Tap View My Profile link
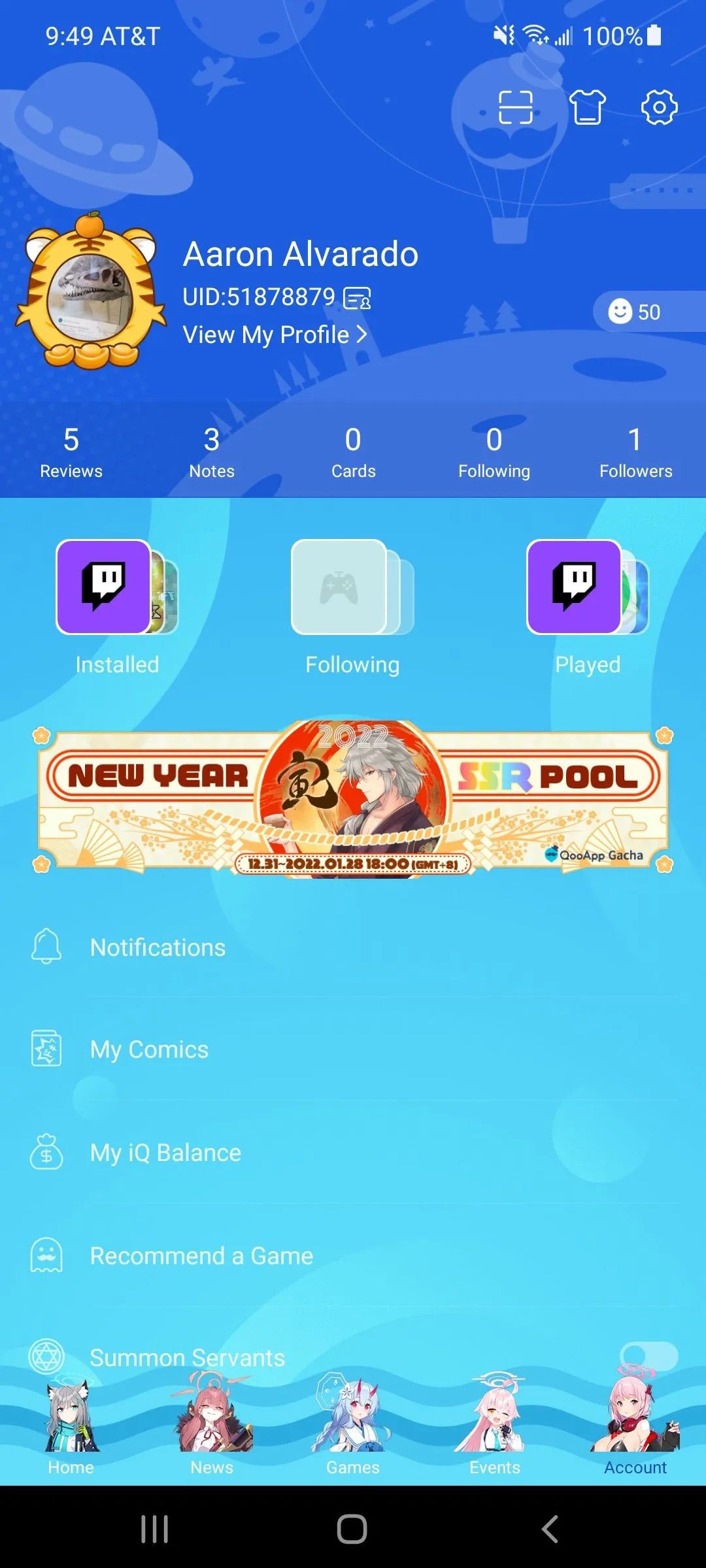 point(275,335)
